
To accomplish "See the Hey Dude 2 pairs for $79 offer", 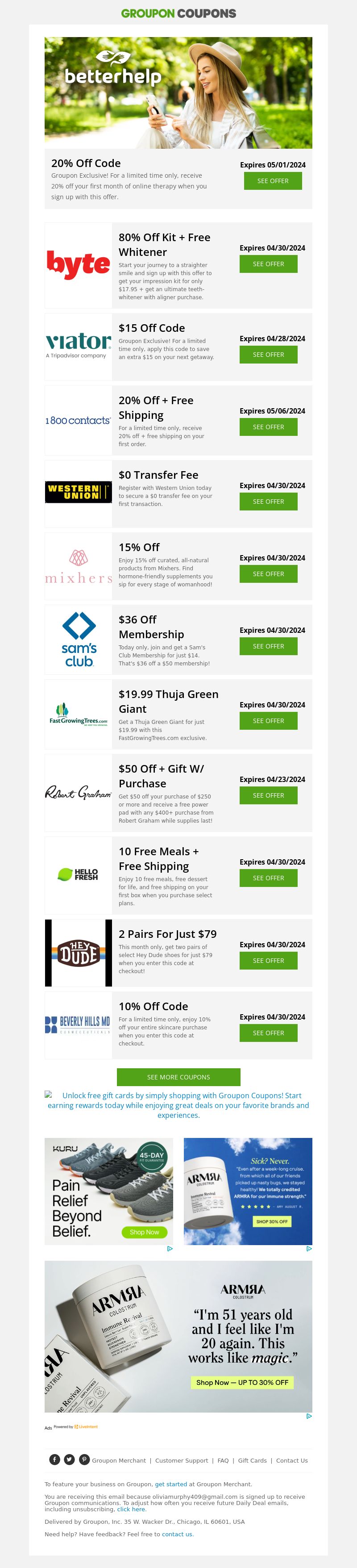I will pos(268,961).
